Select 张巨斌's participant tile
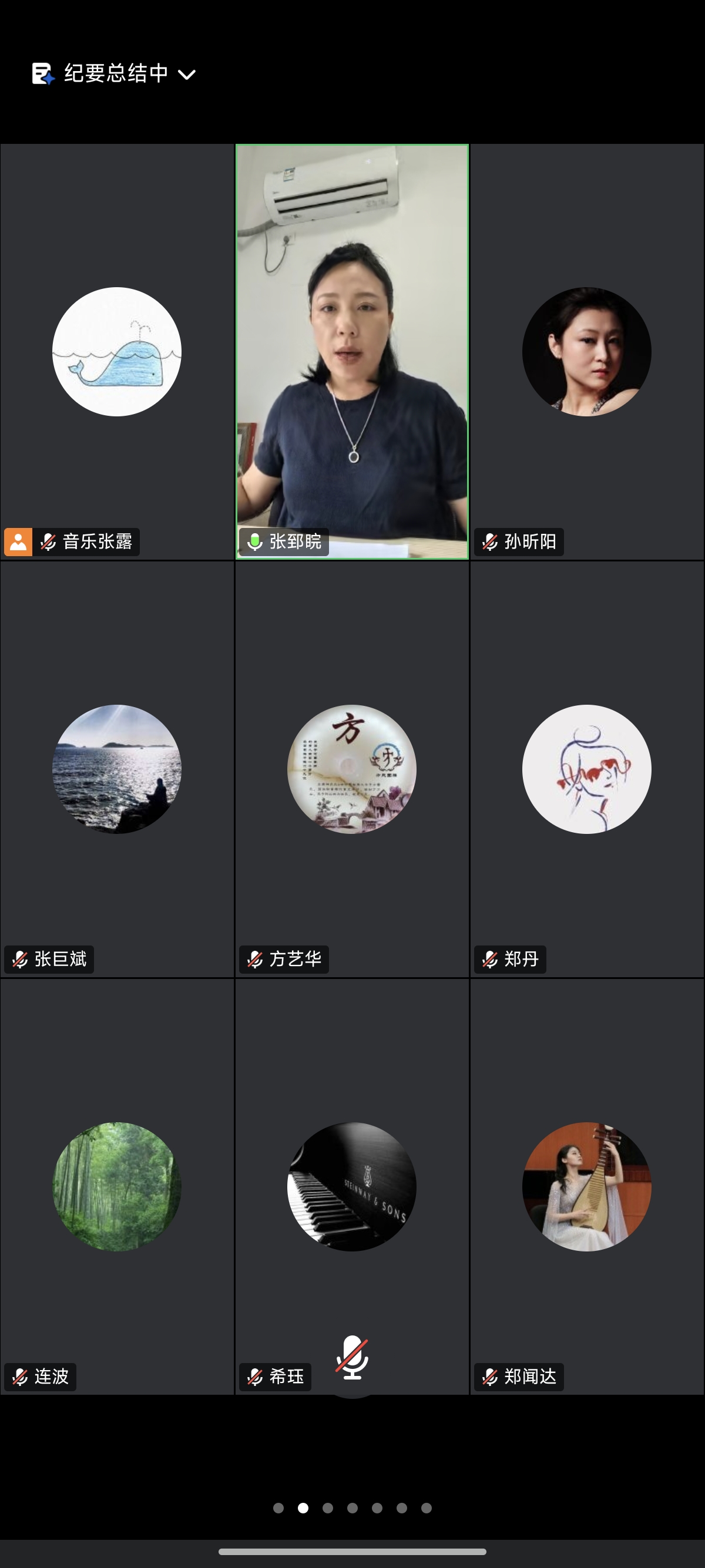This screenshot has height=1568, width=705. (117, 769)
